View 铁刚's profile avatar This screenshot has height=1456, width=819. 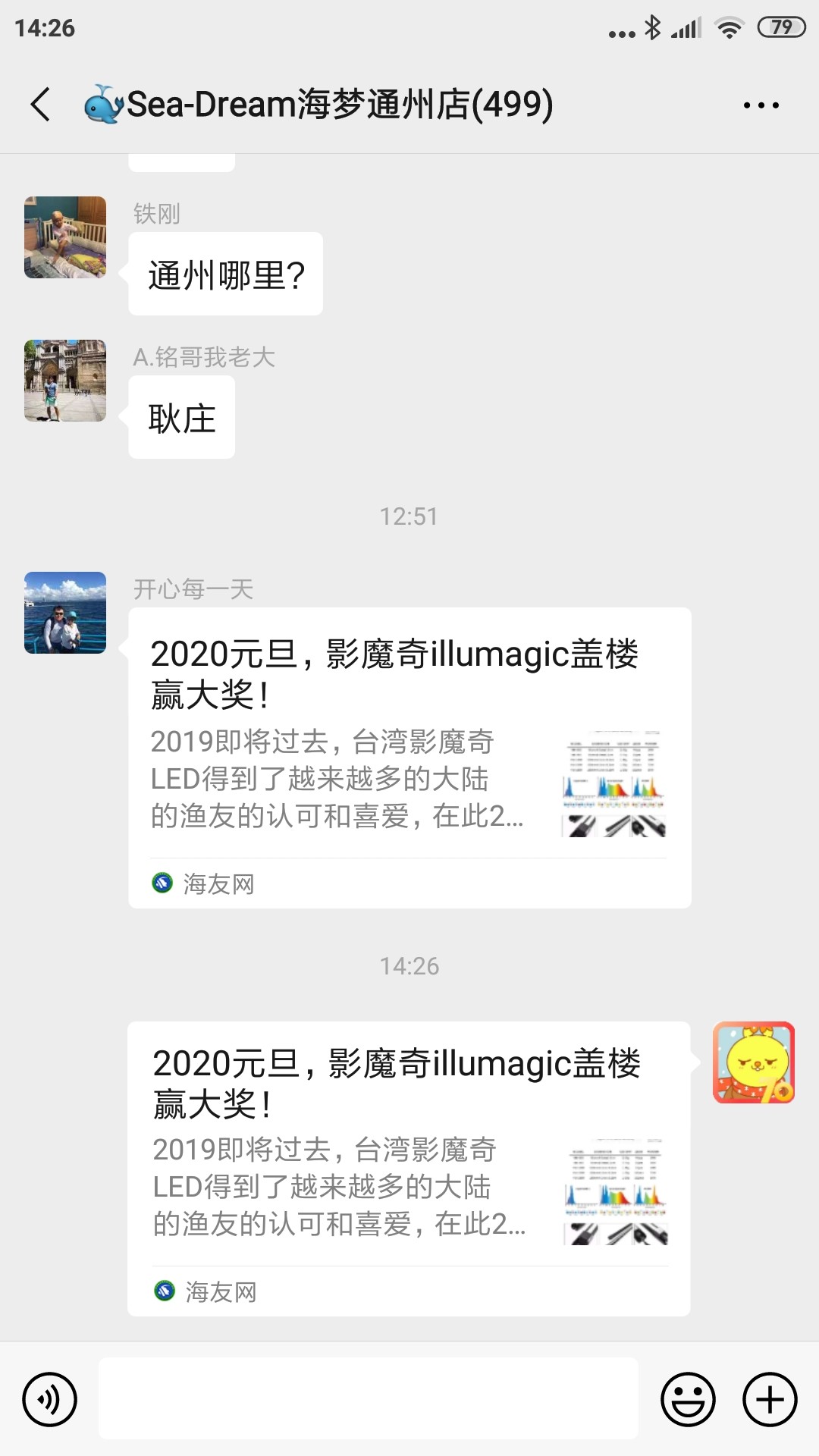pos(65,237)
